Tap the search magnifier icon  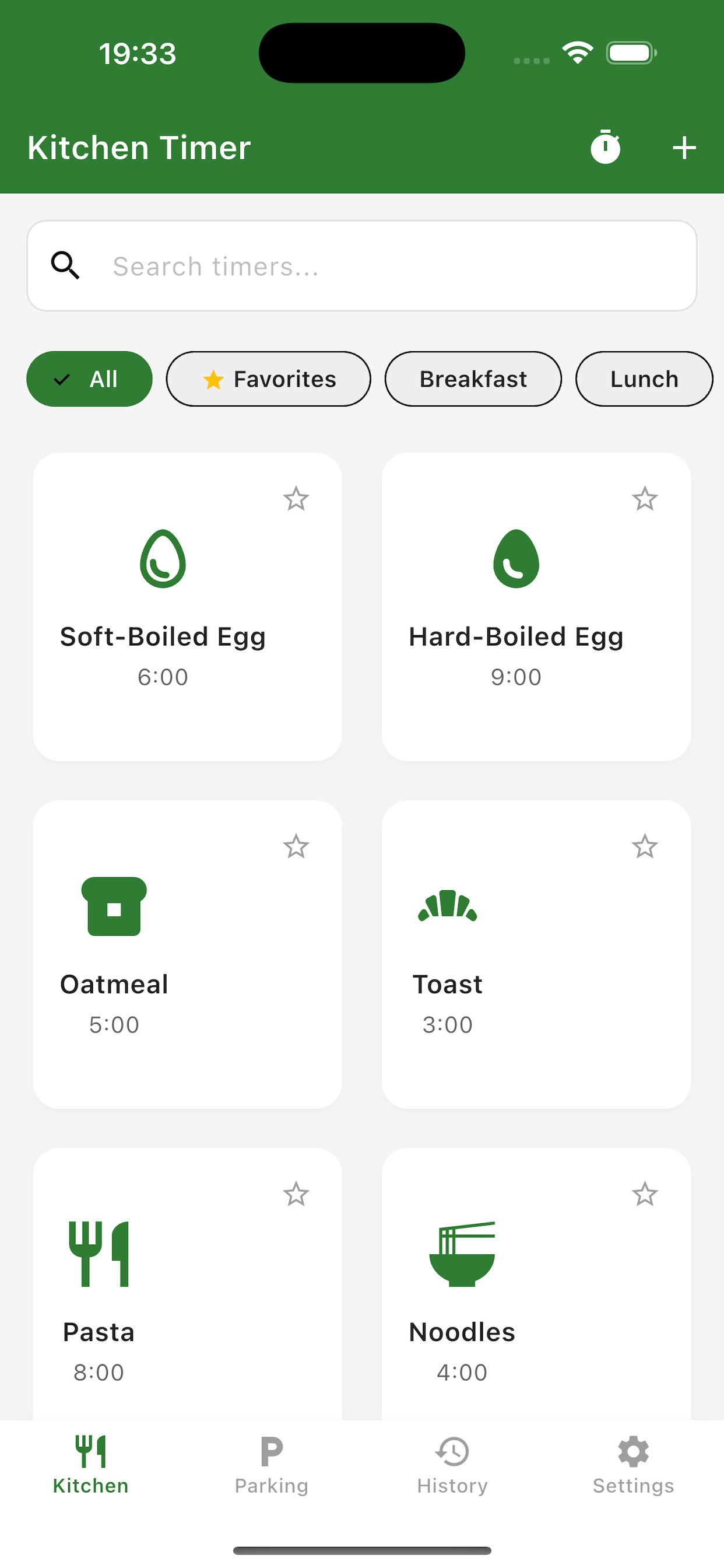tap(66, 266)
